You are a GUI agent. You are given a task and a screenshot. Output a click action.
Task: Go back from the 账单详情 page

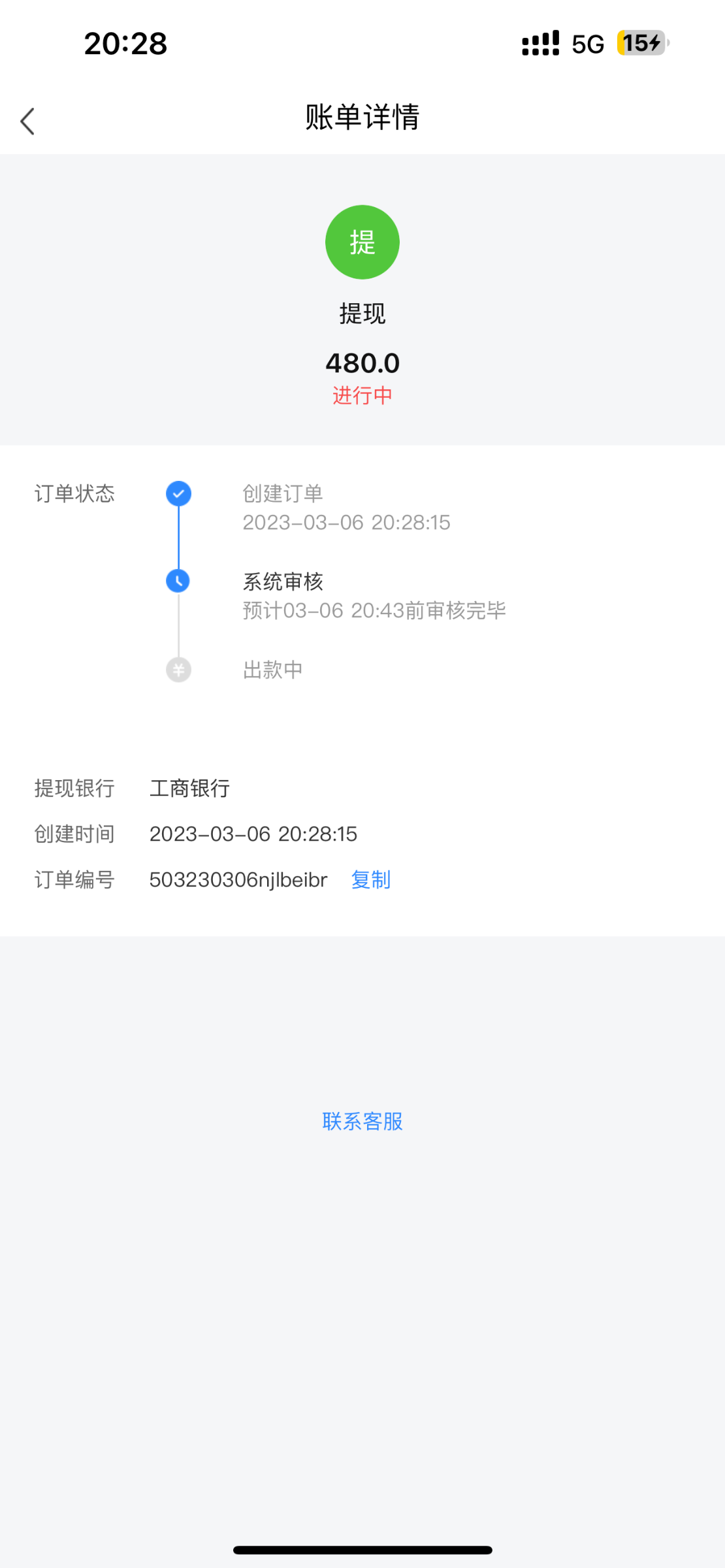[x=27, y=122]
